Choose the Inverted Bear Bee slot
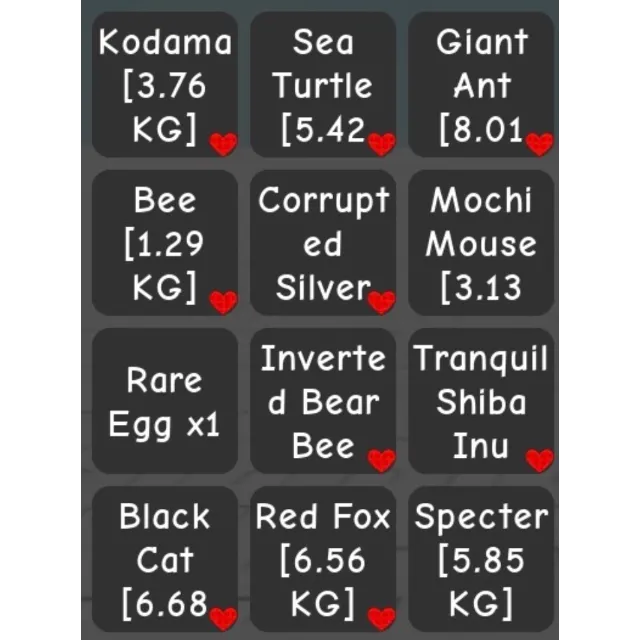Viewport: 640px width, 640px height. (323, 401)
